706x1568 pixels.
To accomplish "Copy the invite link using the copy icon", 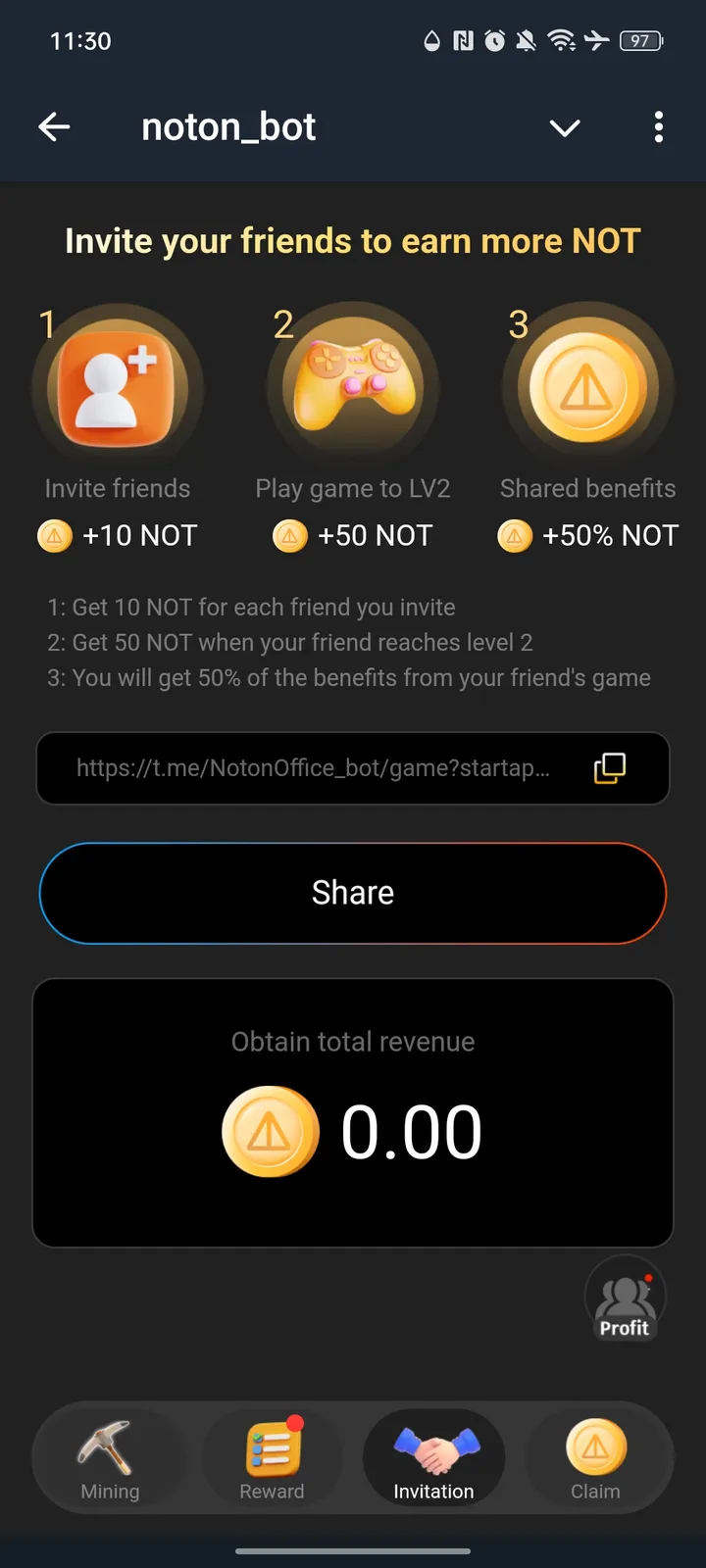I will click(610, 768).
